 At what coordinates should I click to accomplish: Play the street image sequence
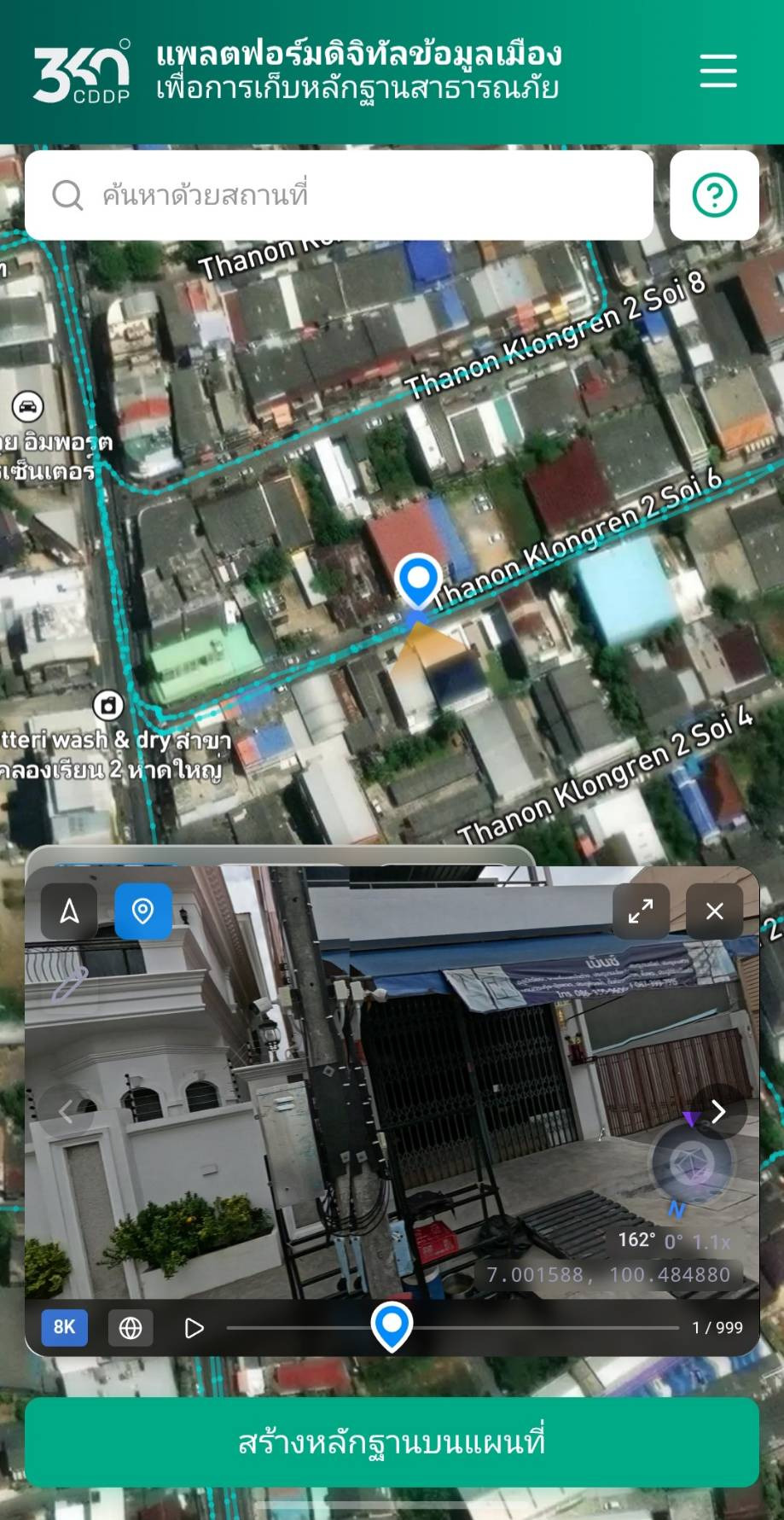[x=195, y=1327]
